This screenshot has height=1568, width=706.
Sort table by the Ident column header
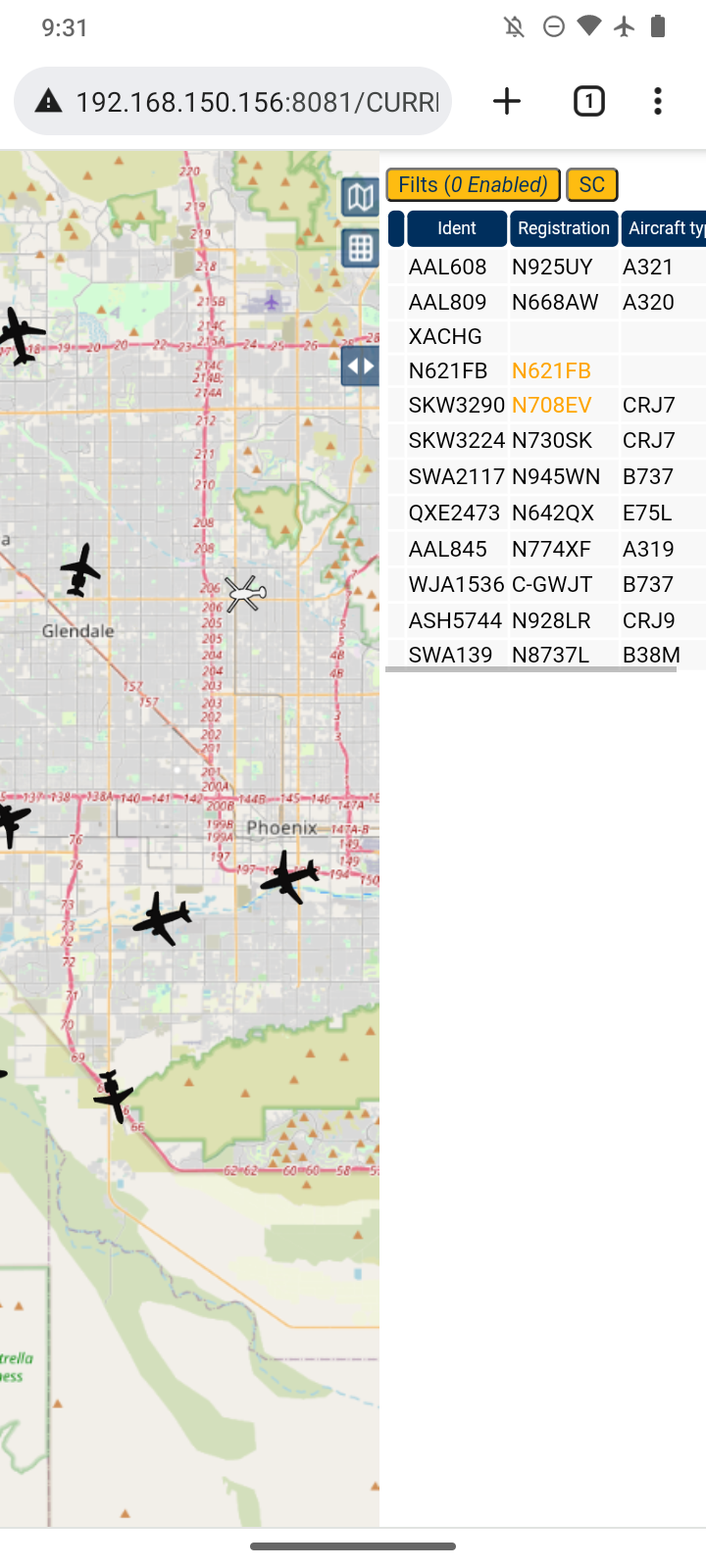[457, 228]
